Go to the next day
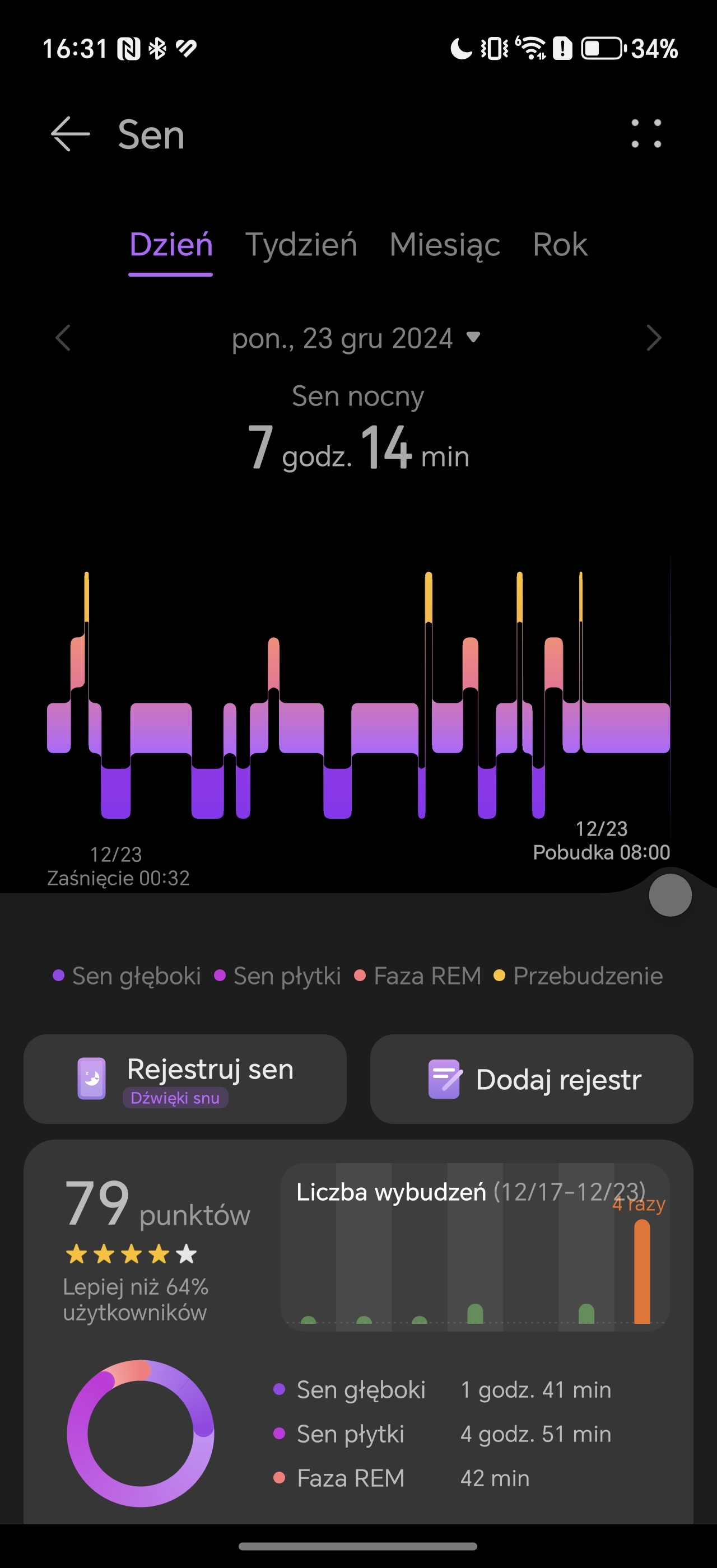Screen dimensions: 717x1568 pos(654,338)
